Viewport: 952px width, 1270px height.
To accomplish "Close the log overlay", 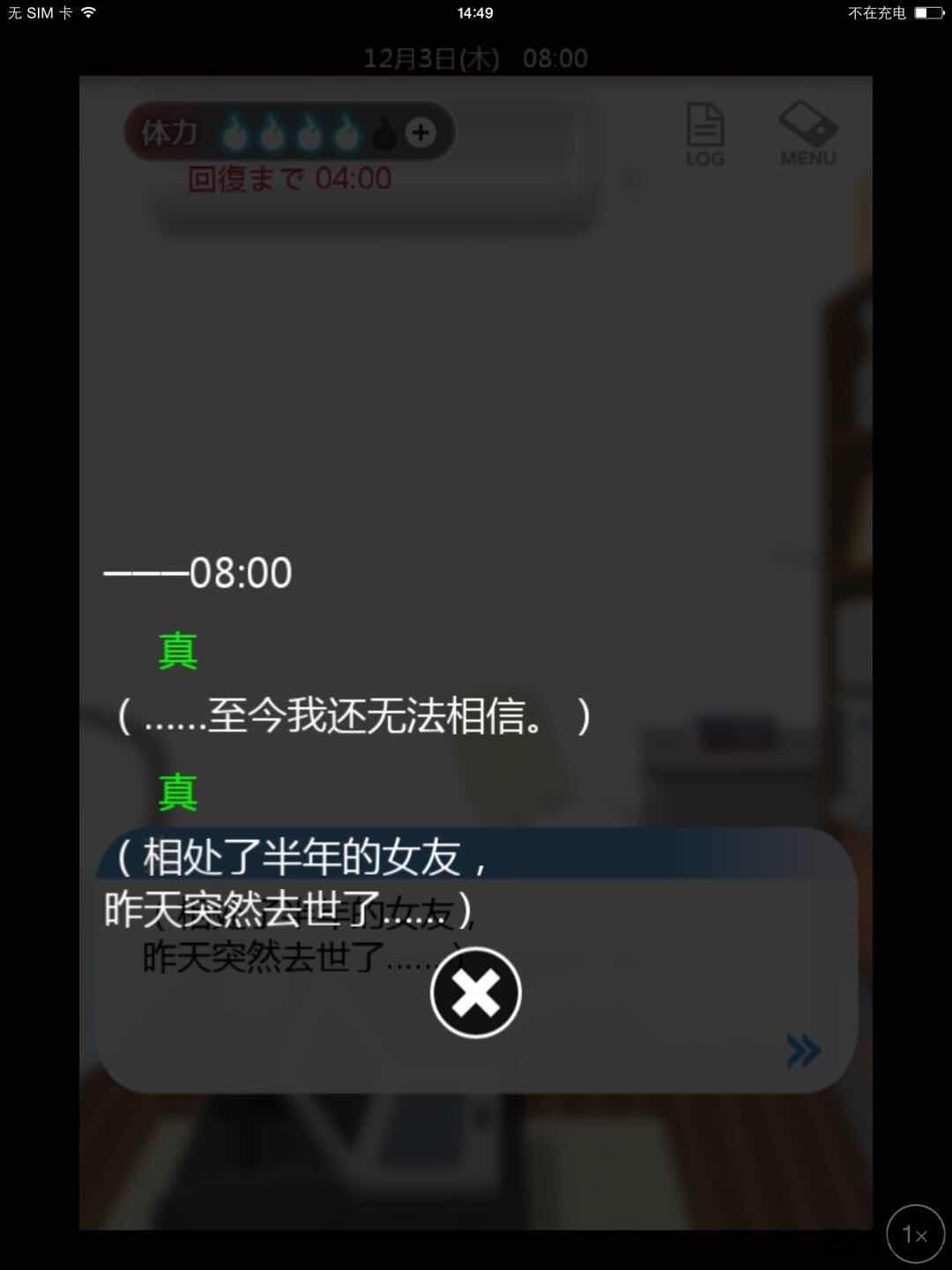I will point(476,992).
